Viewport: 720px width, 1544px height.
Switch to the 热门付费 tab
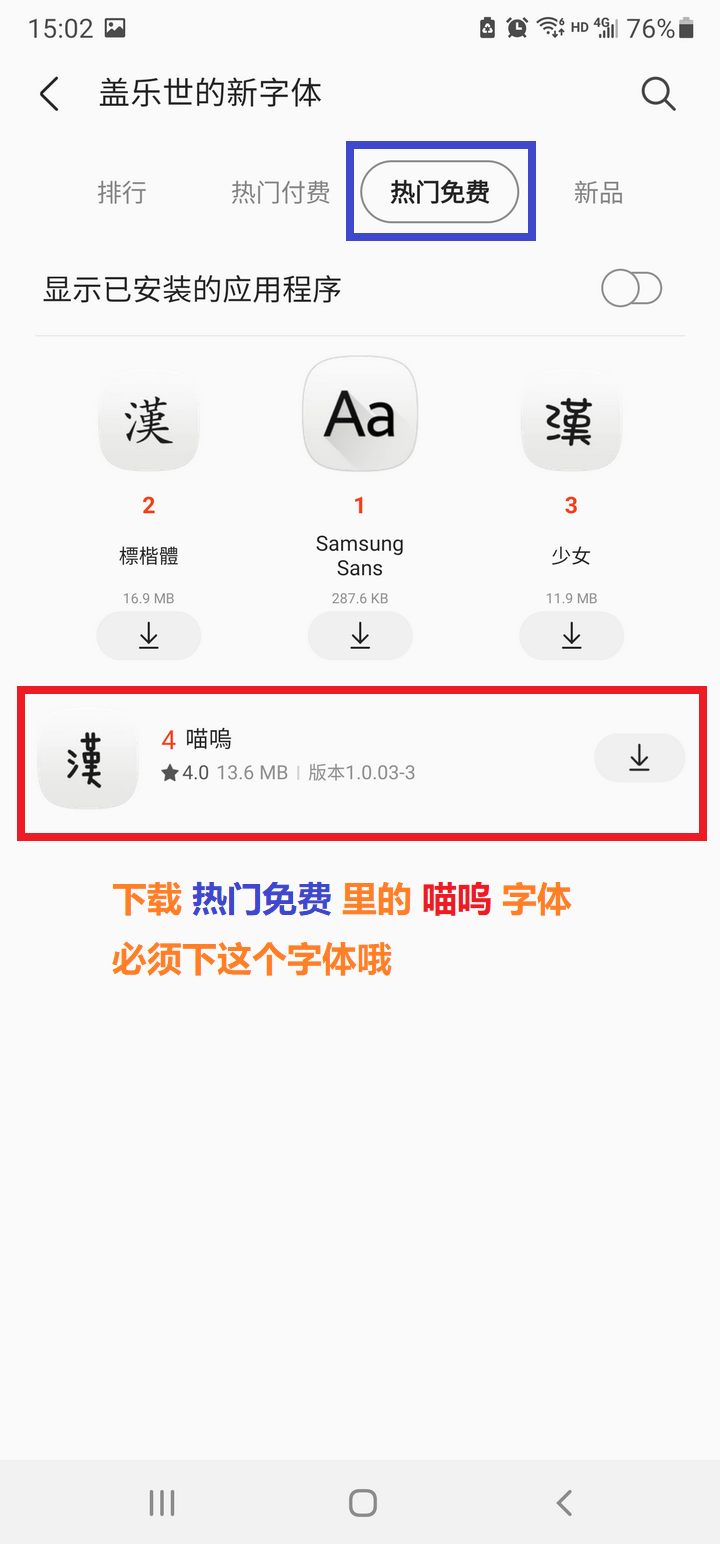[x=281, y=192]
